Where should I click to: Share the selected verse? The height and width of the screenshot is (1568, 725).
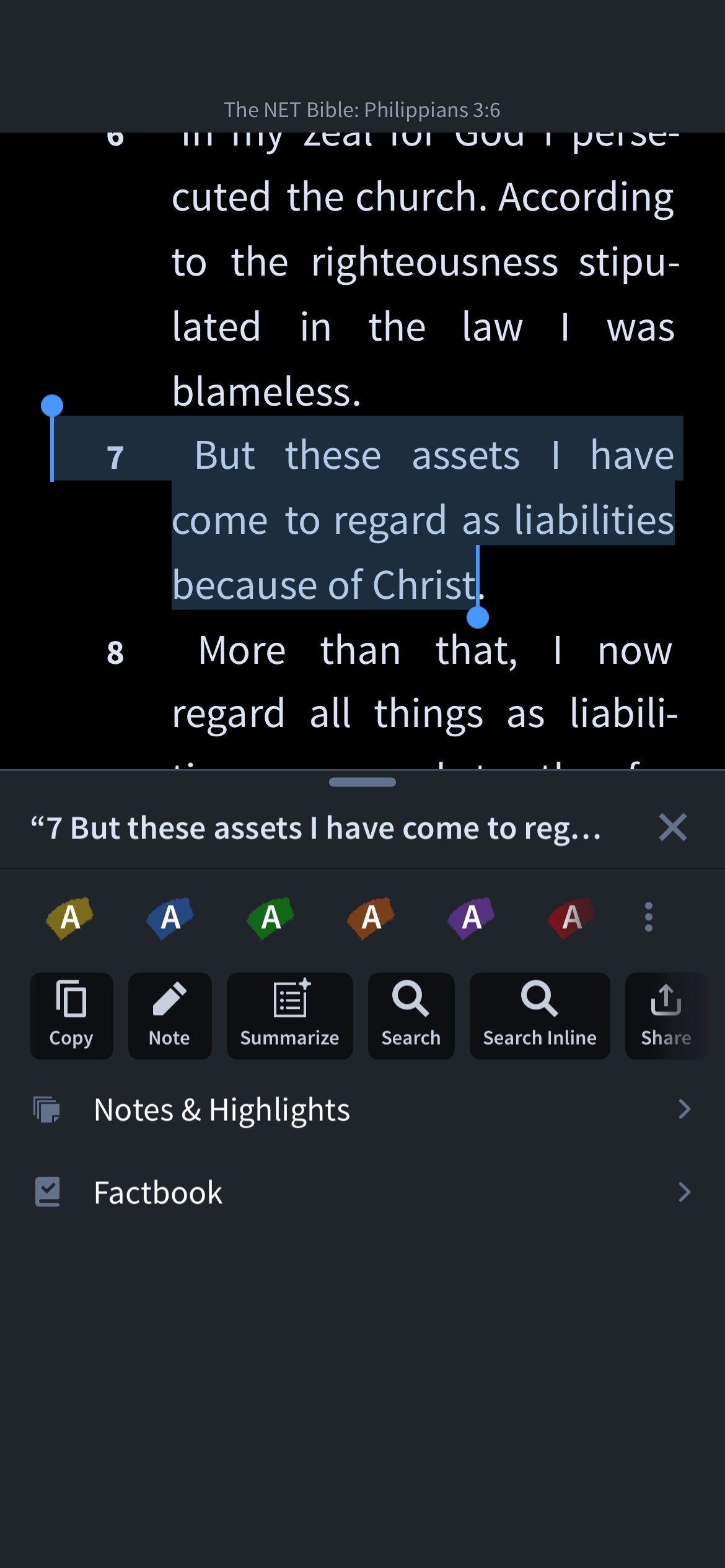tap(666, 1016)
